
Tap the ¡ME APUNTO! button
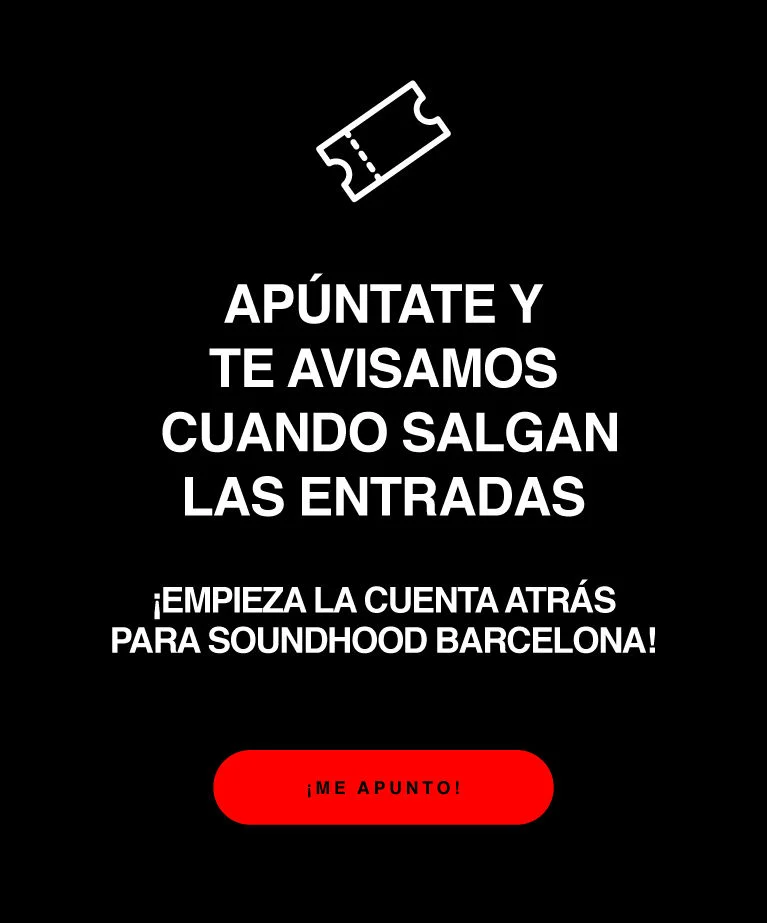click(x=383, y=787)
